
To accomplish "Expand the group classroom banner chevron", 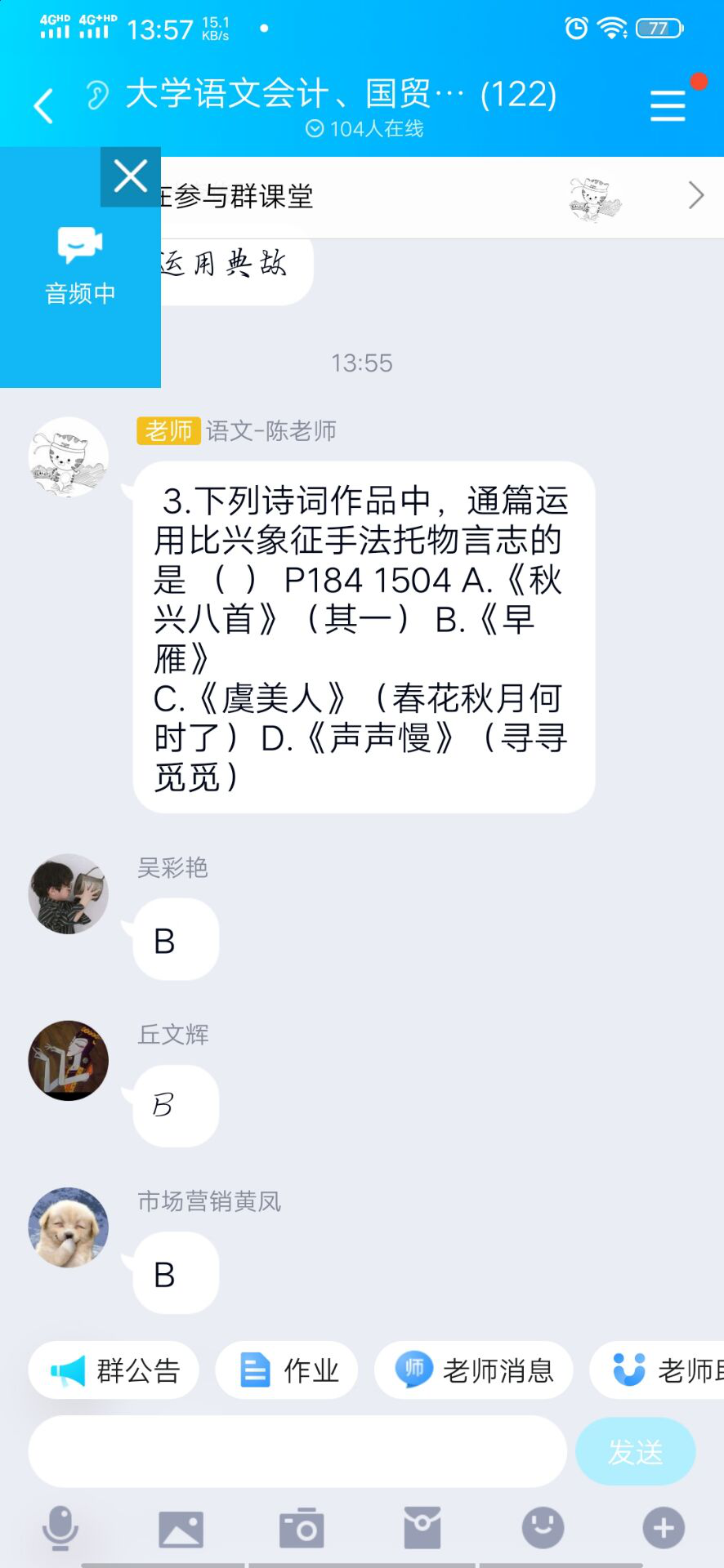I will 695,195.
